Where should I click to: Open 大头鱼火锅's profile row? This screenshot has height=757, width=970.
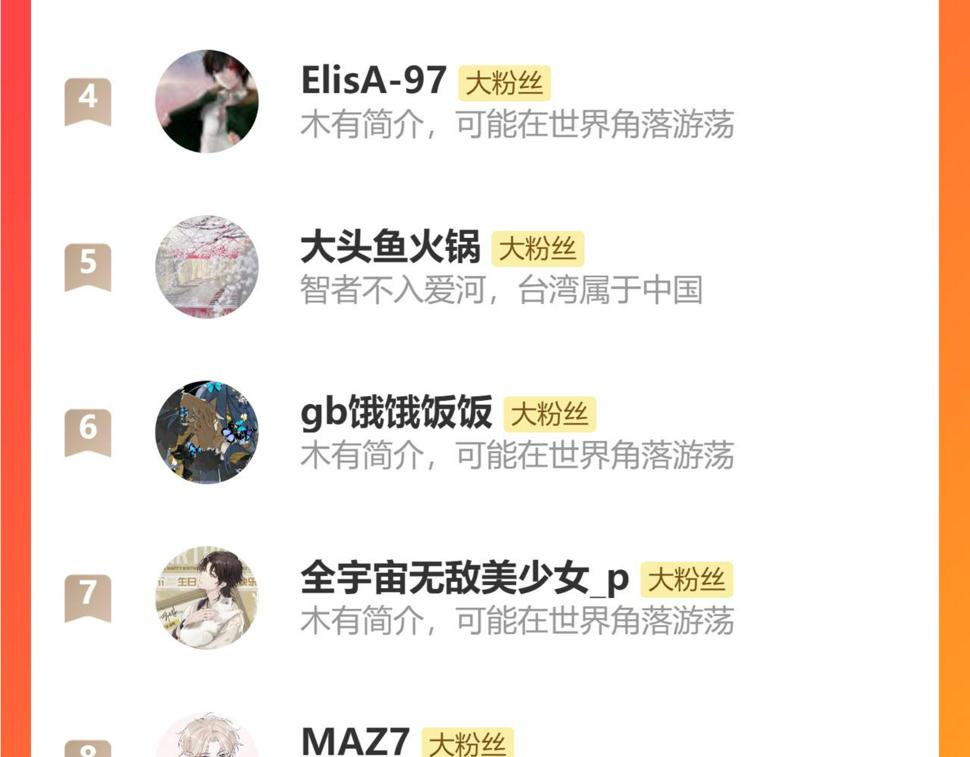484,267
